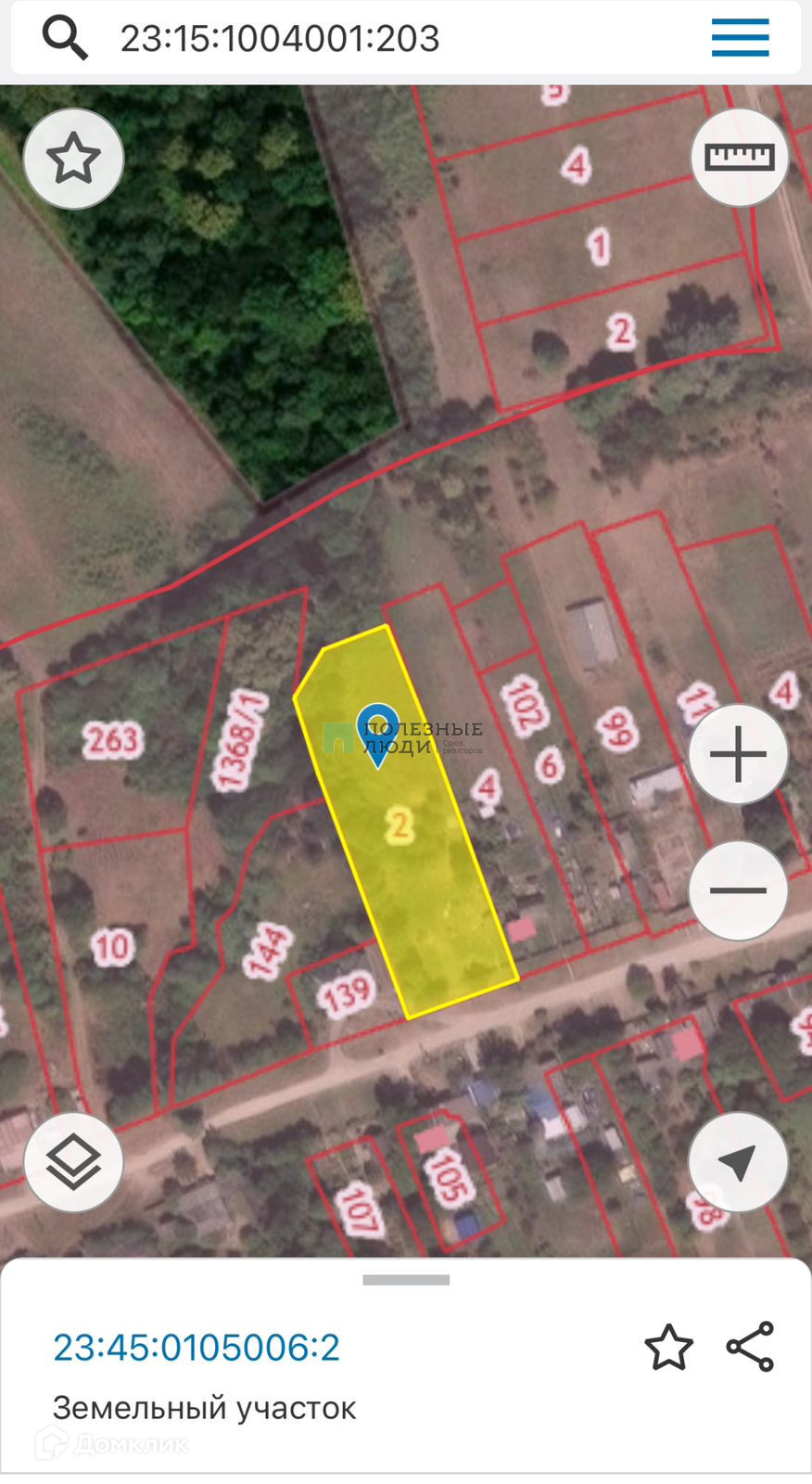Add parcel 23:45:0105006:2 to favorites
The width and height of the screenshot is (812, 1484).
click(668, 1348)
